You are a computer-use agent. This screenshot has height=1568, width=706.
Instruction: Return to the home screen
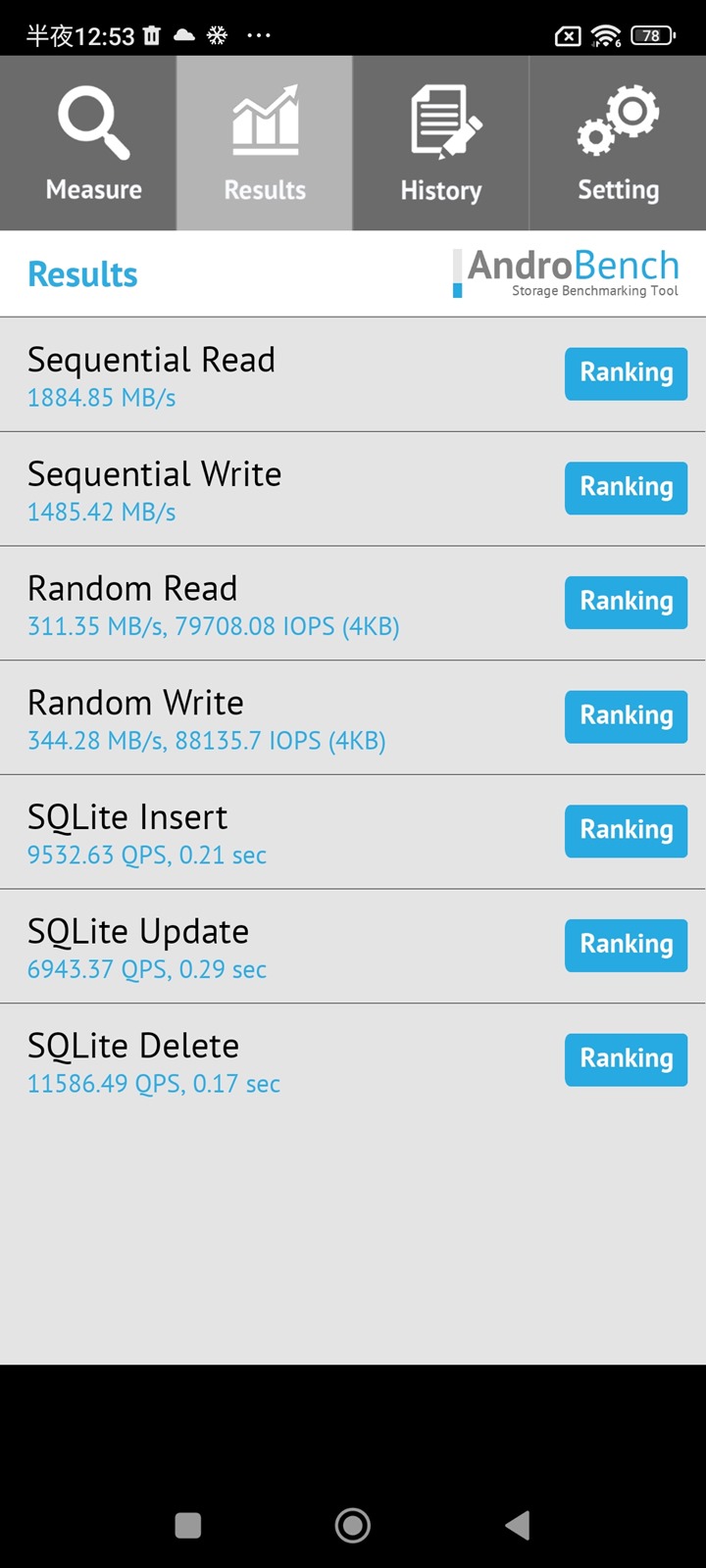click(x=353, y=1525)
